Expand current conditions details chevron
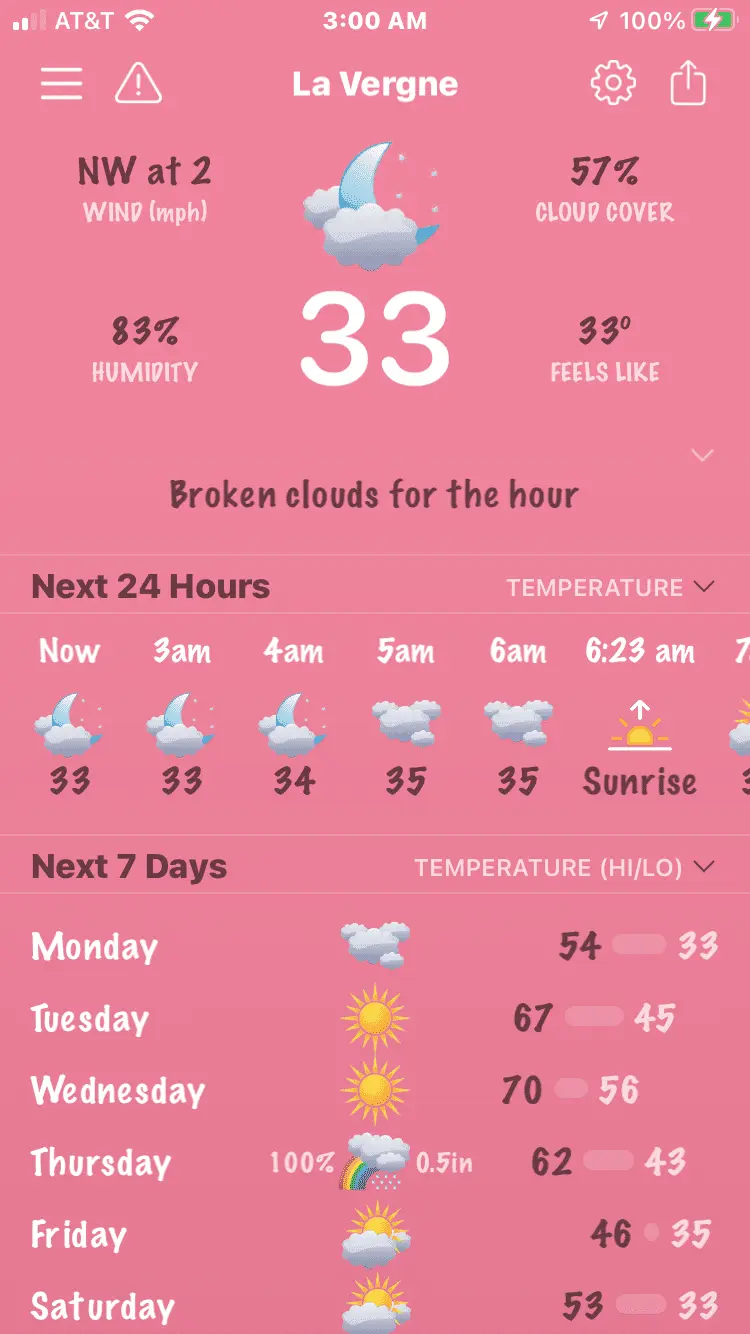750x1334 pixels. (703, 456)
